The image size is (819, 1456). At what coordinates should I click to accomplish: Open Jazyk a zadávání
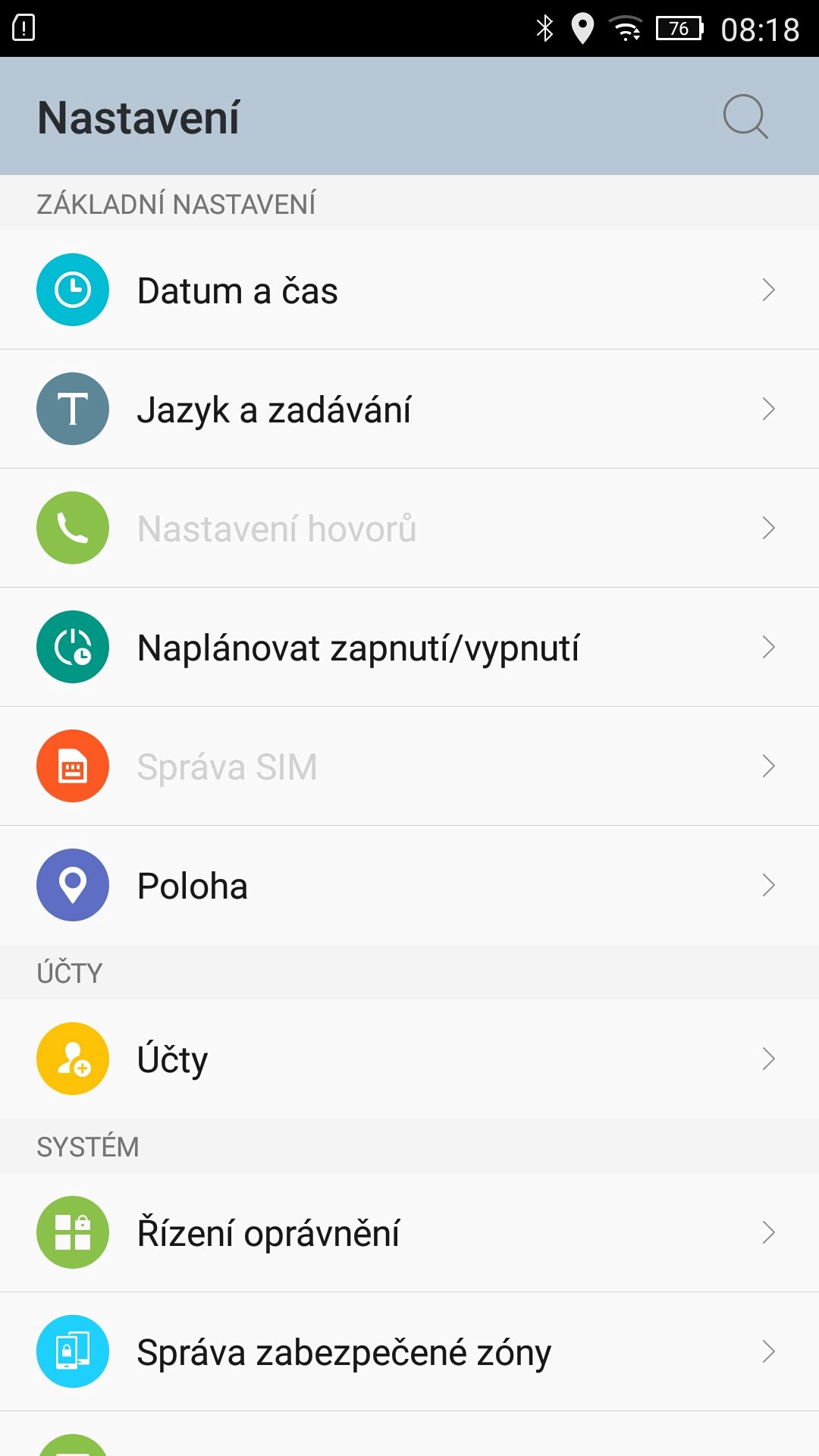(x=409, y=409)
